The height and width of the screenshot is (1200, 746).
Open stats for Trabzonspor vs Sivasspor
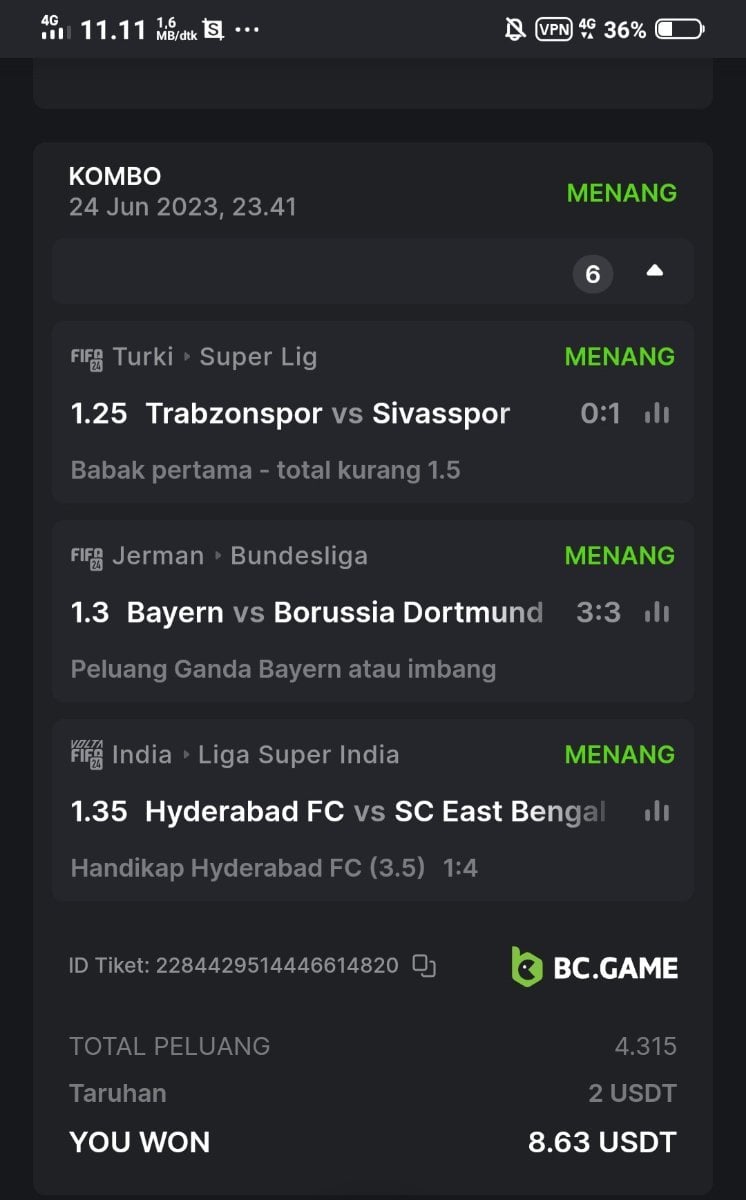[x=657, y=413]
